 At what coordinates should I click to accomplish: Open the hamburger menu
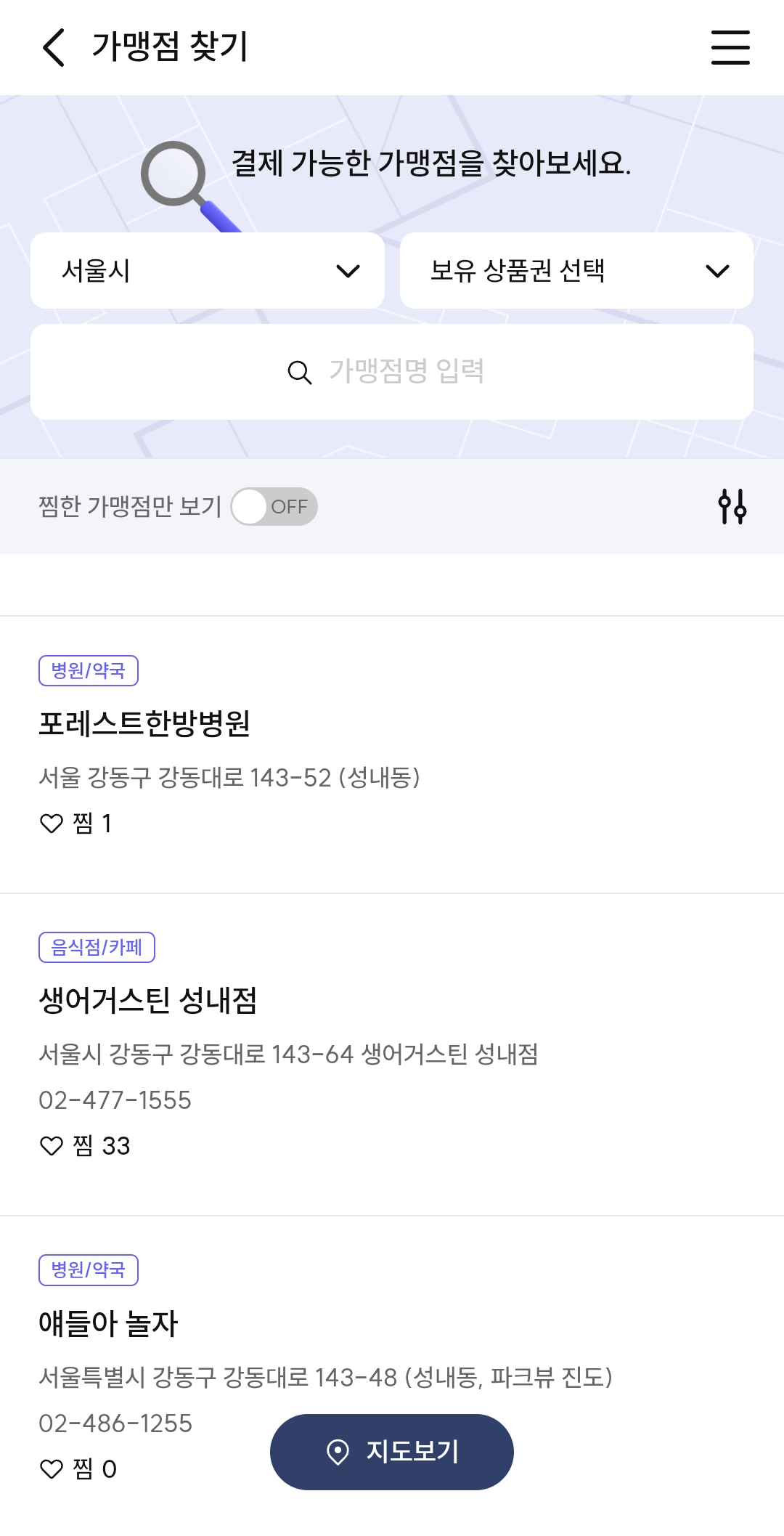click(730, 48)
